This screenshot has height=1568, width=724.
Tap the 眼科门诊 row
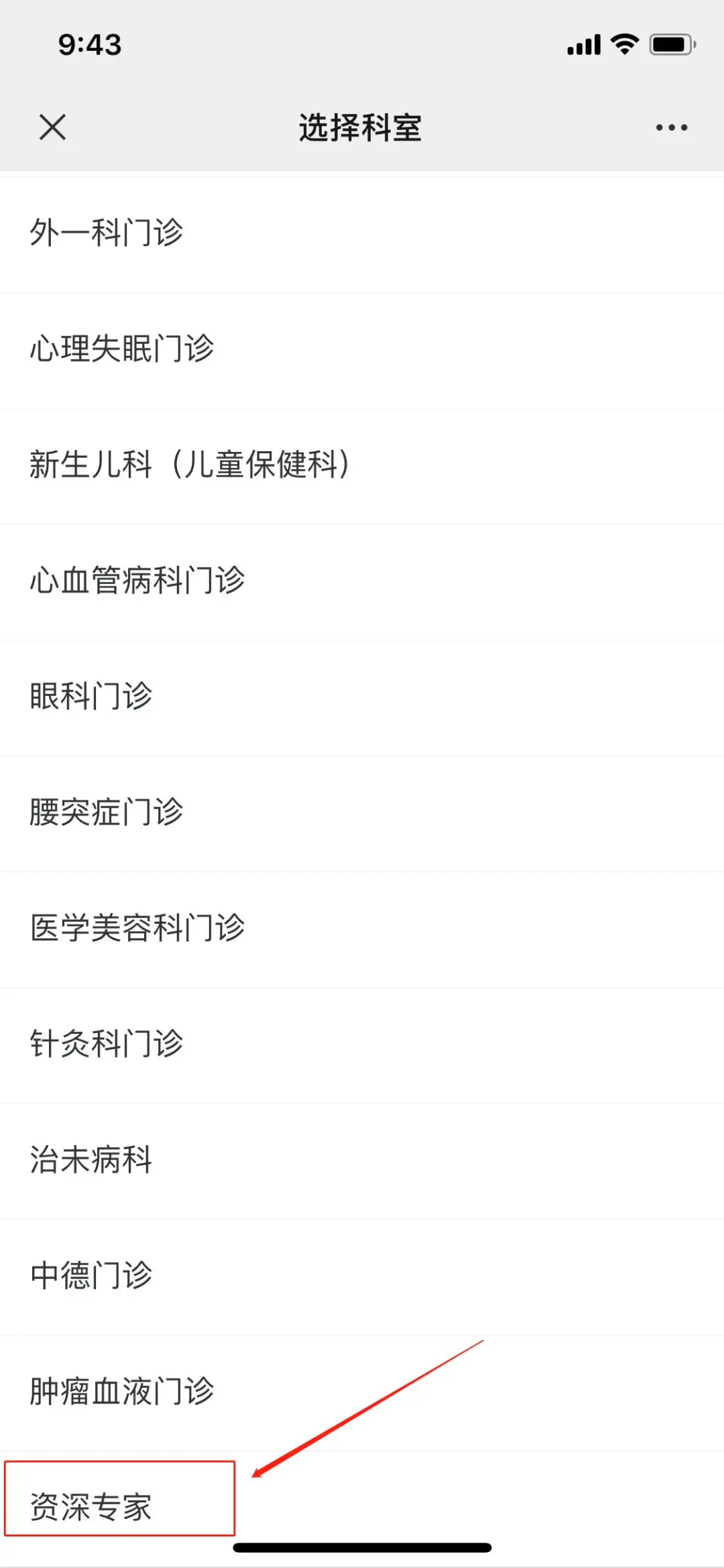(x=362, y=698)
